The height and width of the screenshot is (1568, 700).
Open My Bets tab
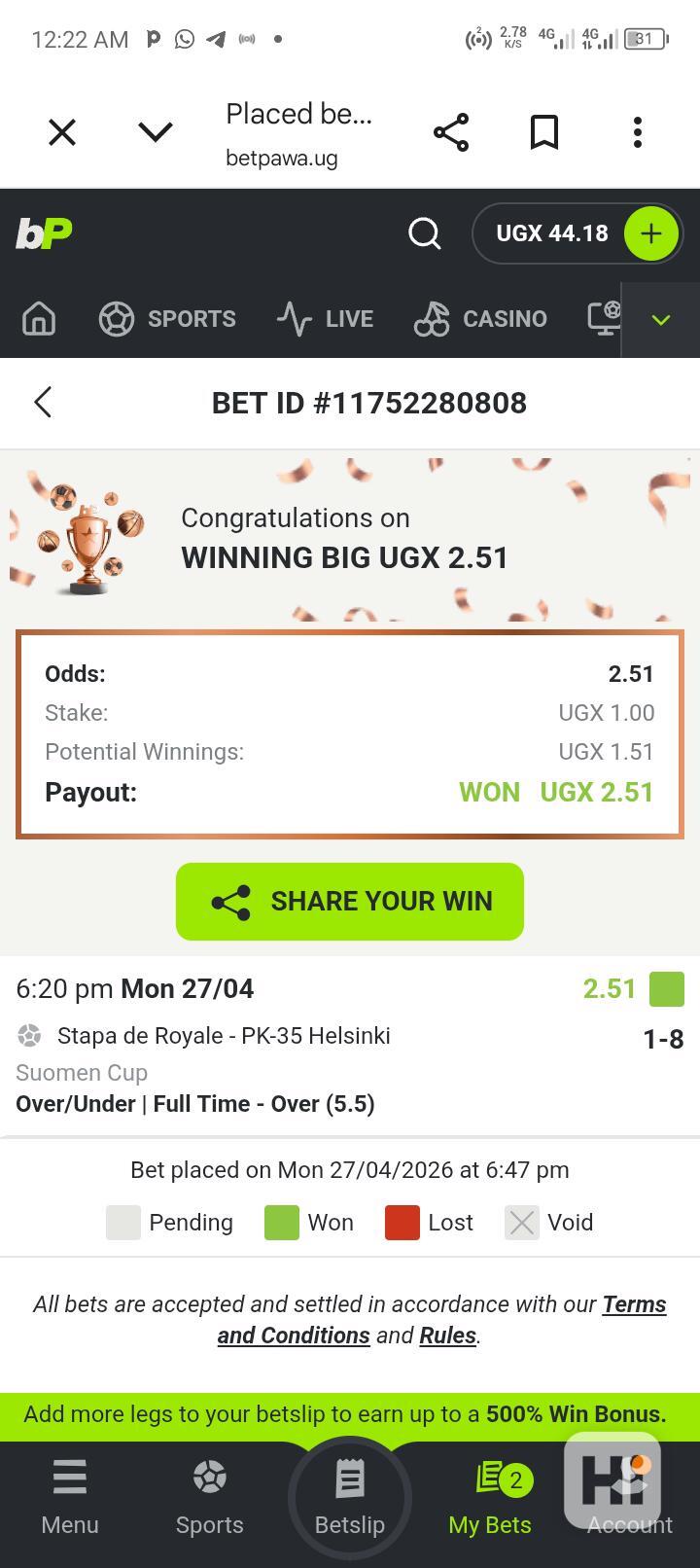(490, 1498)
